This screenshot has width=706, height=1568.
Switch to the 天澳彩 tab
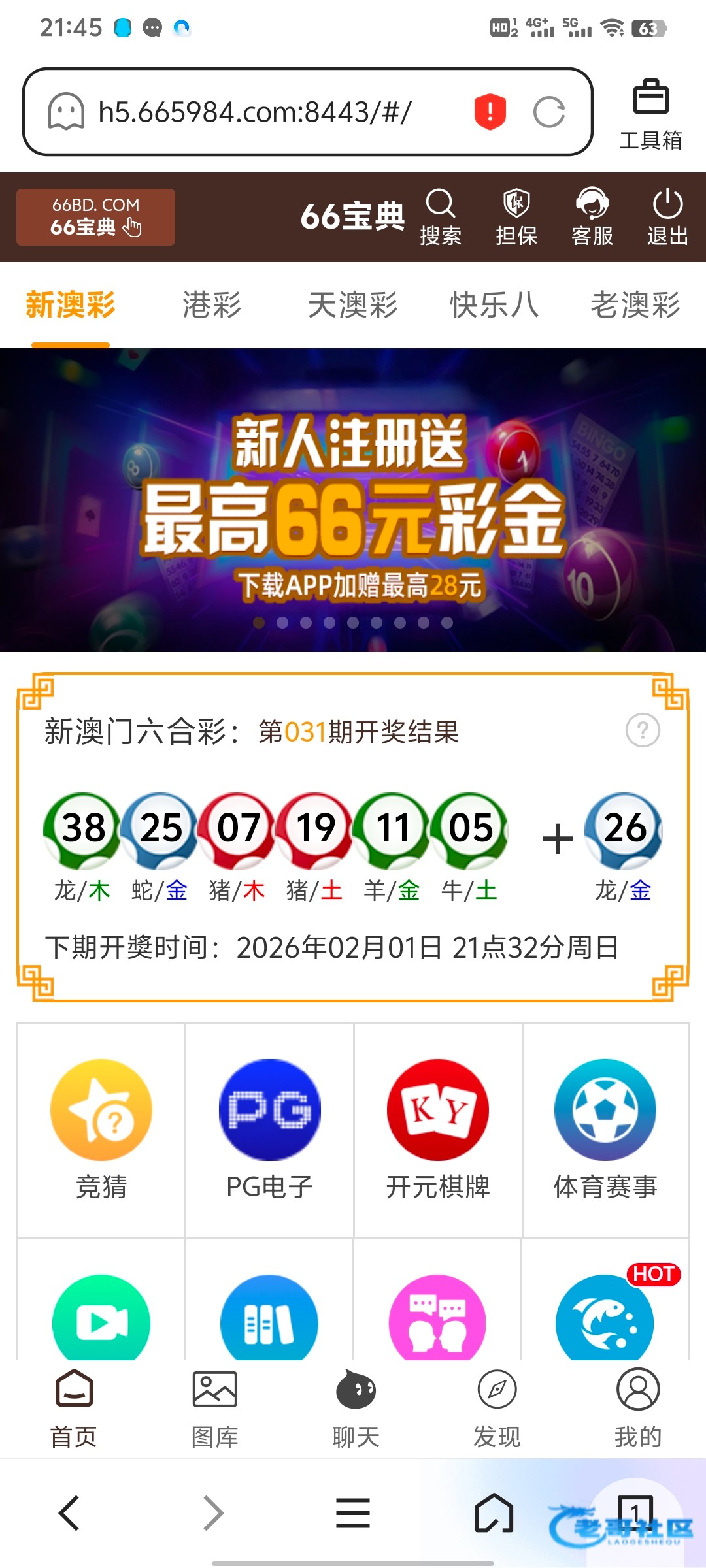point(353,305)
